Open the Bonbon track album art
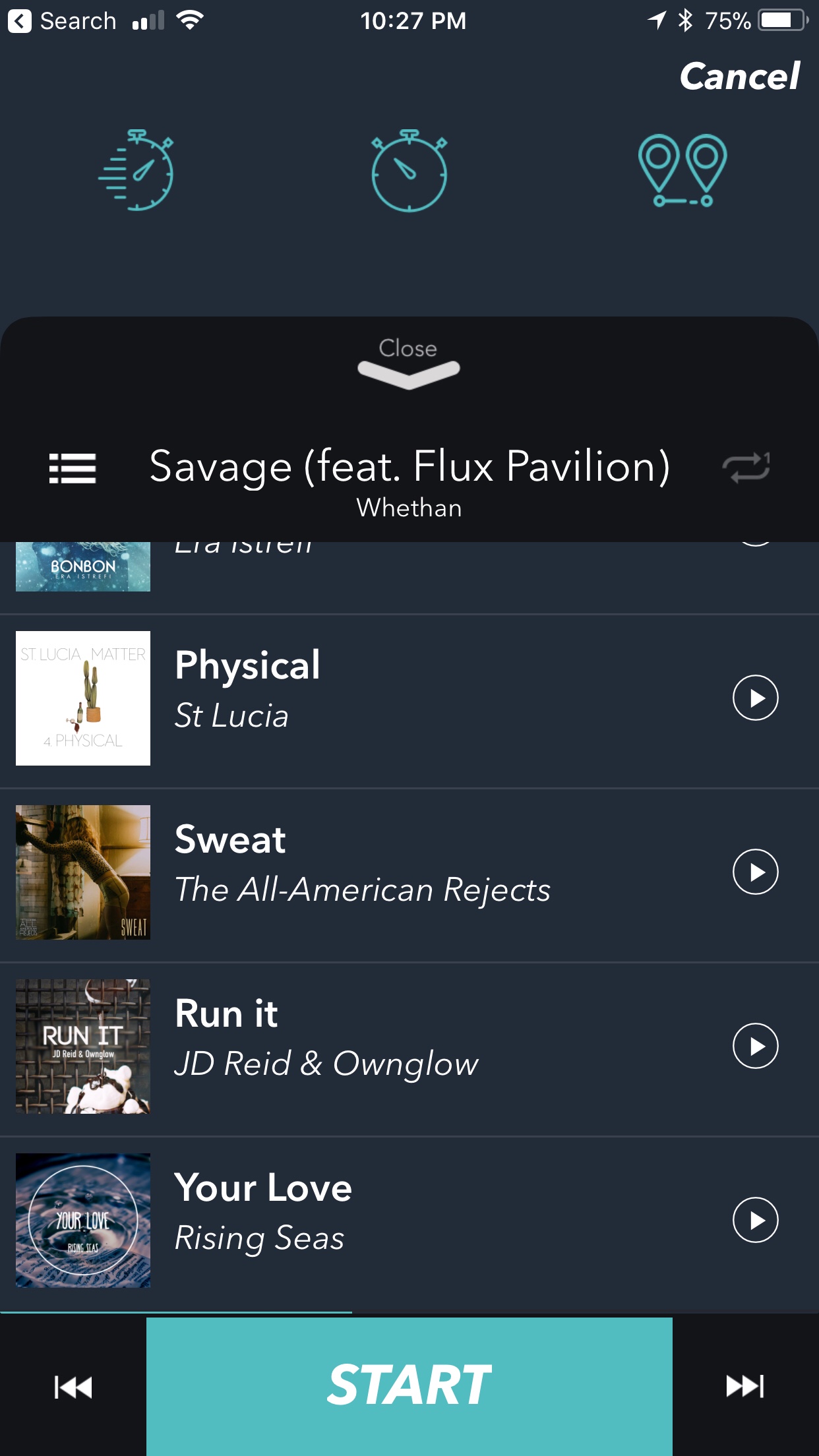 tap(83, 567)
